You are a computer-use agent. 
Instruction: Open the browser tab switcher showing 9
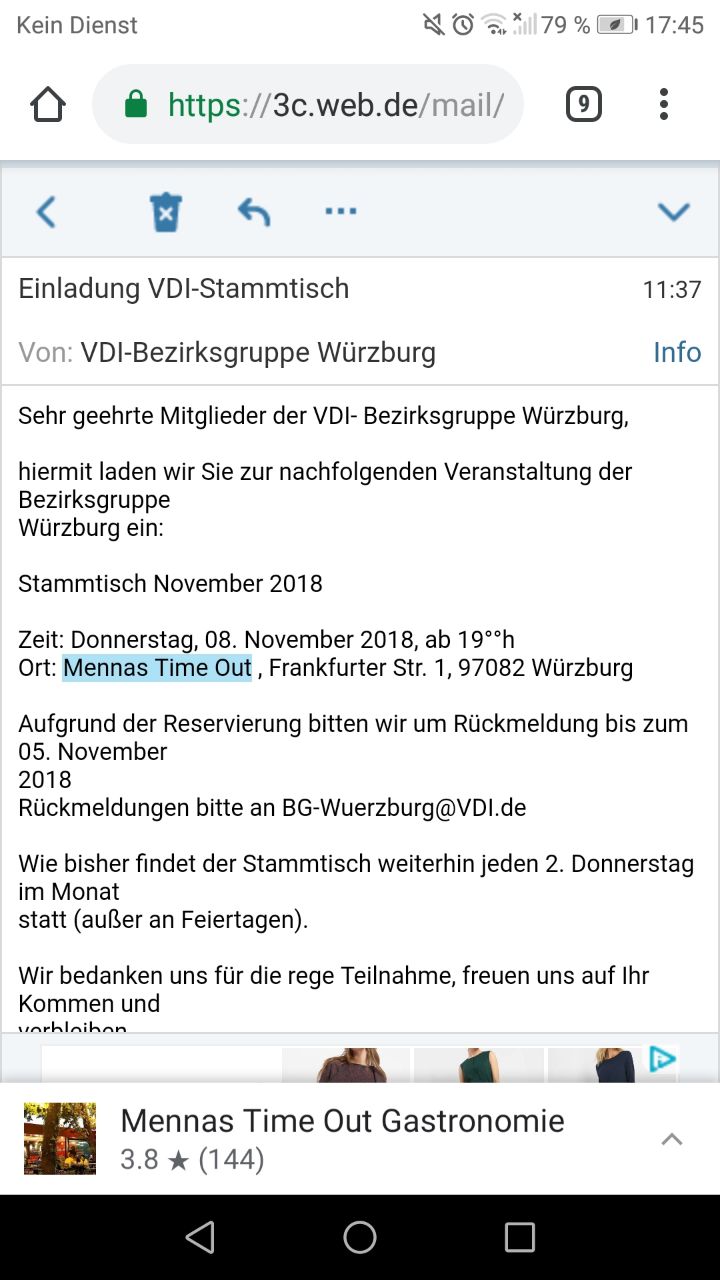point(583,104)
